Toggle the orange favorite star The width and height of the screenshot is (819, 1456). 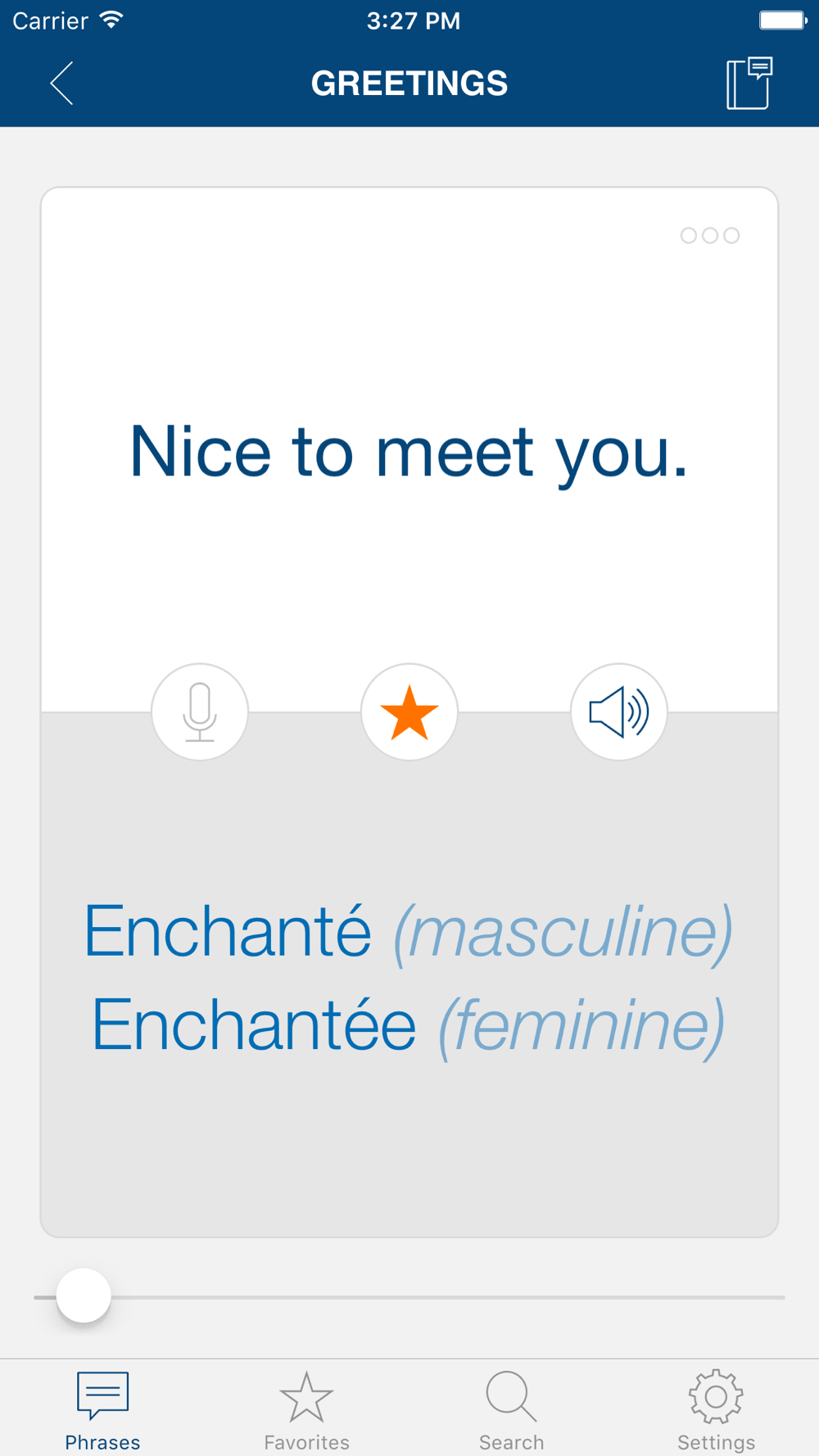(x=409, y=712)
